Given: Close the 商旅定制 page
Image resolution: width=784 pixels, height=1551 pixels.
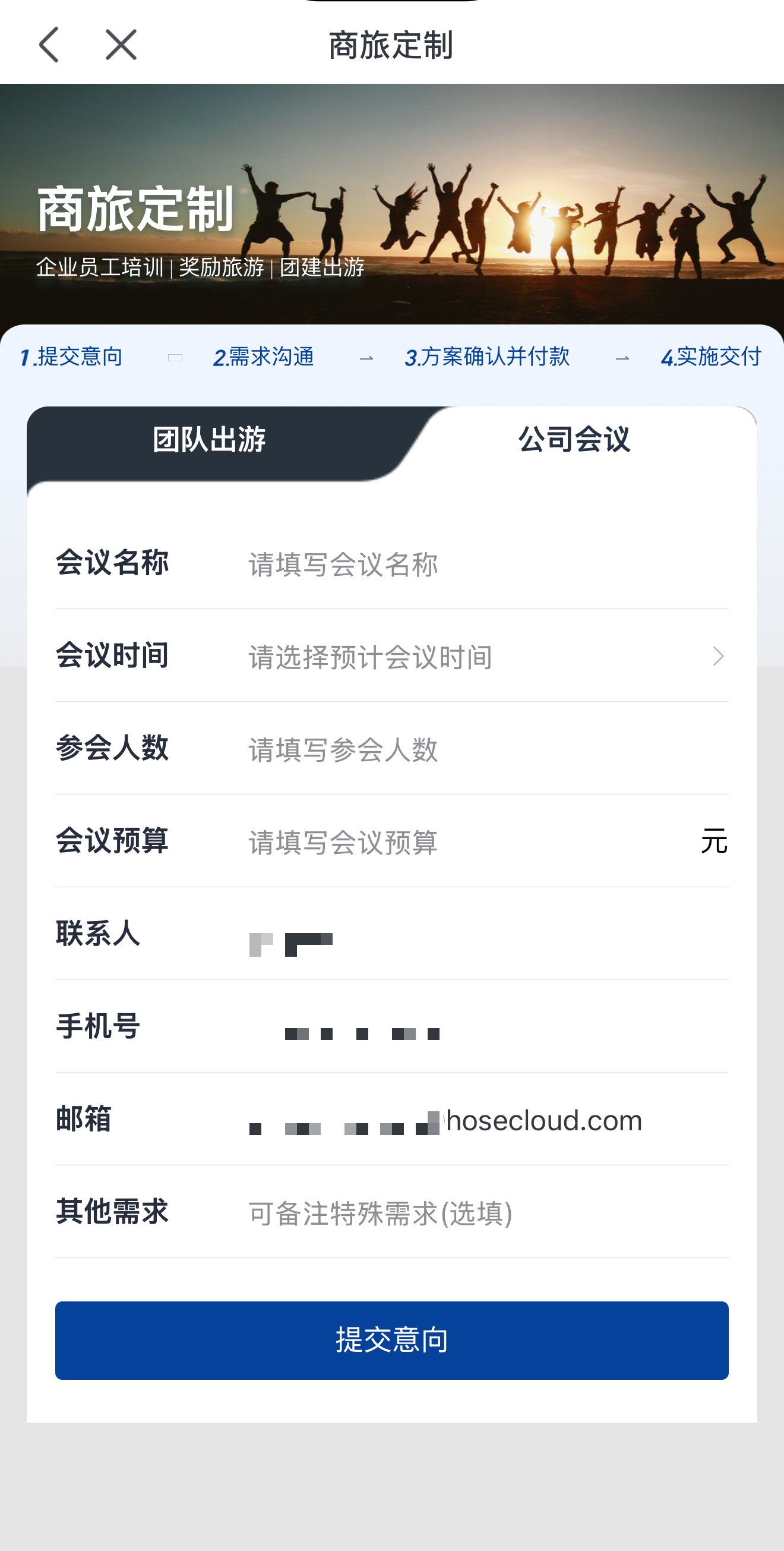Looking at the screenshot, I should coord(121,45).
